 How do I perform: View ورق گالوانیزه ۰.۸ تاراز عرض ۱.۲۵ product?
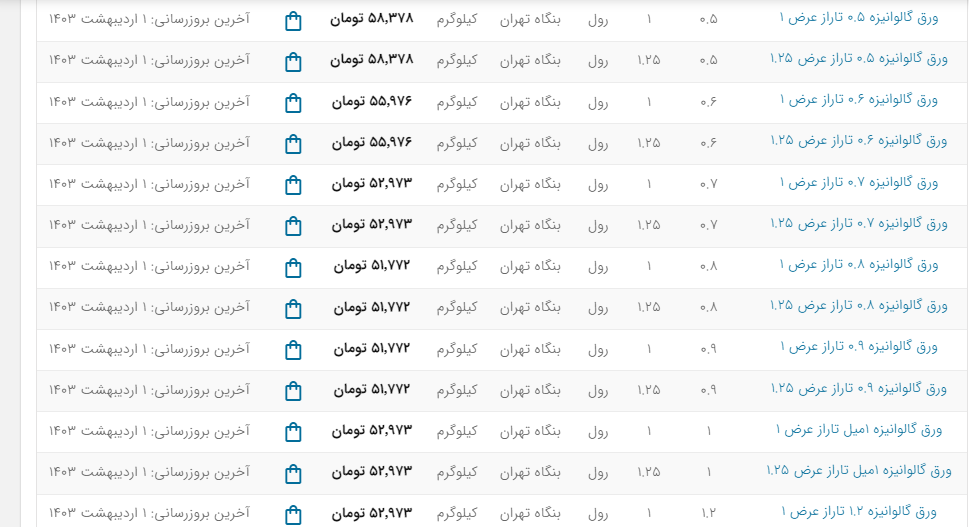pyautogui.click(x=859, y=305)
